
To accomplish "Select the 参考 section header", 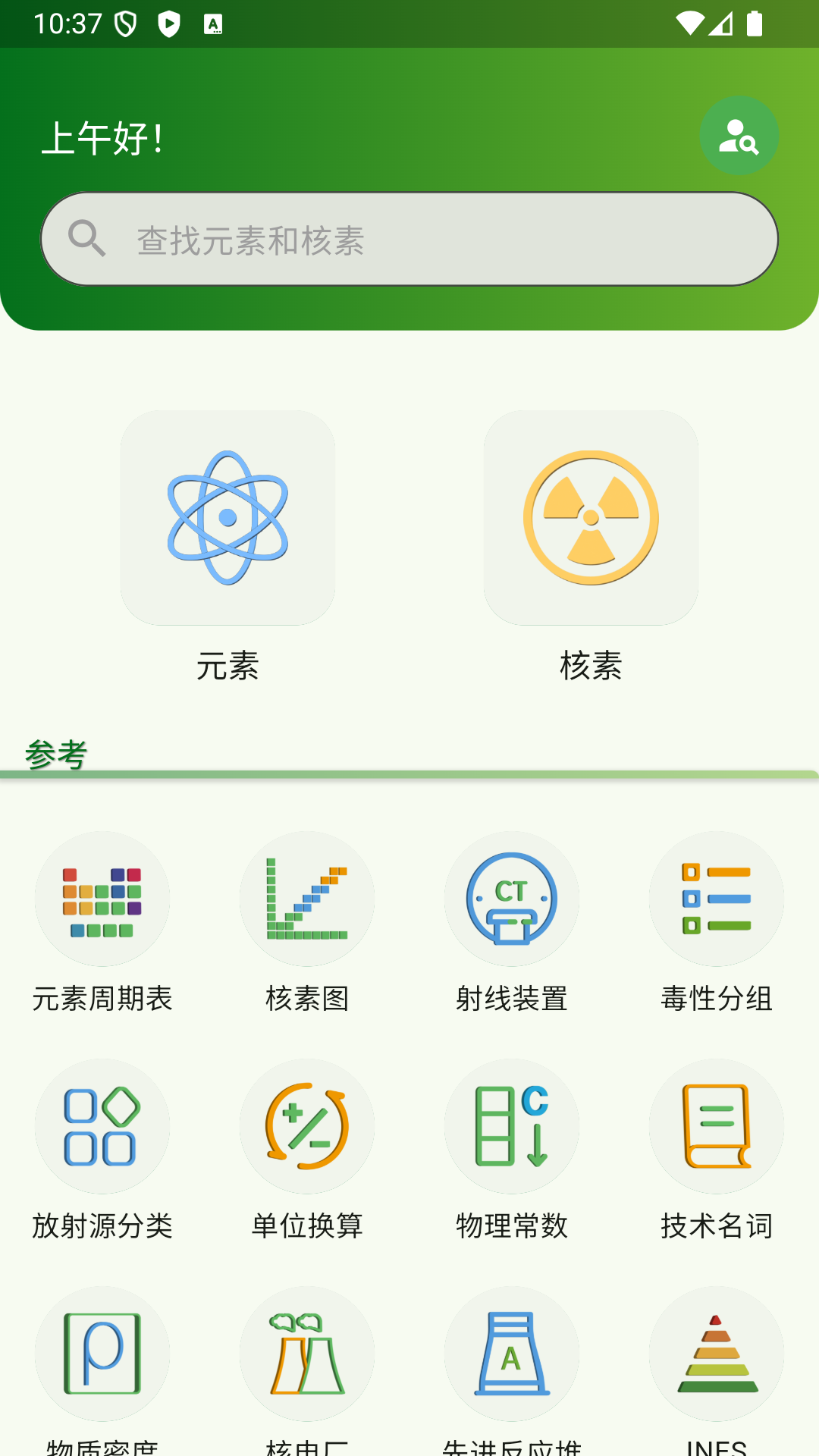I will (x=57, y=752).
